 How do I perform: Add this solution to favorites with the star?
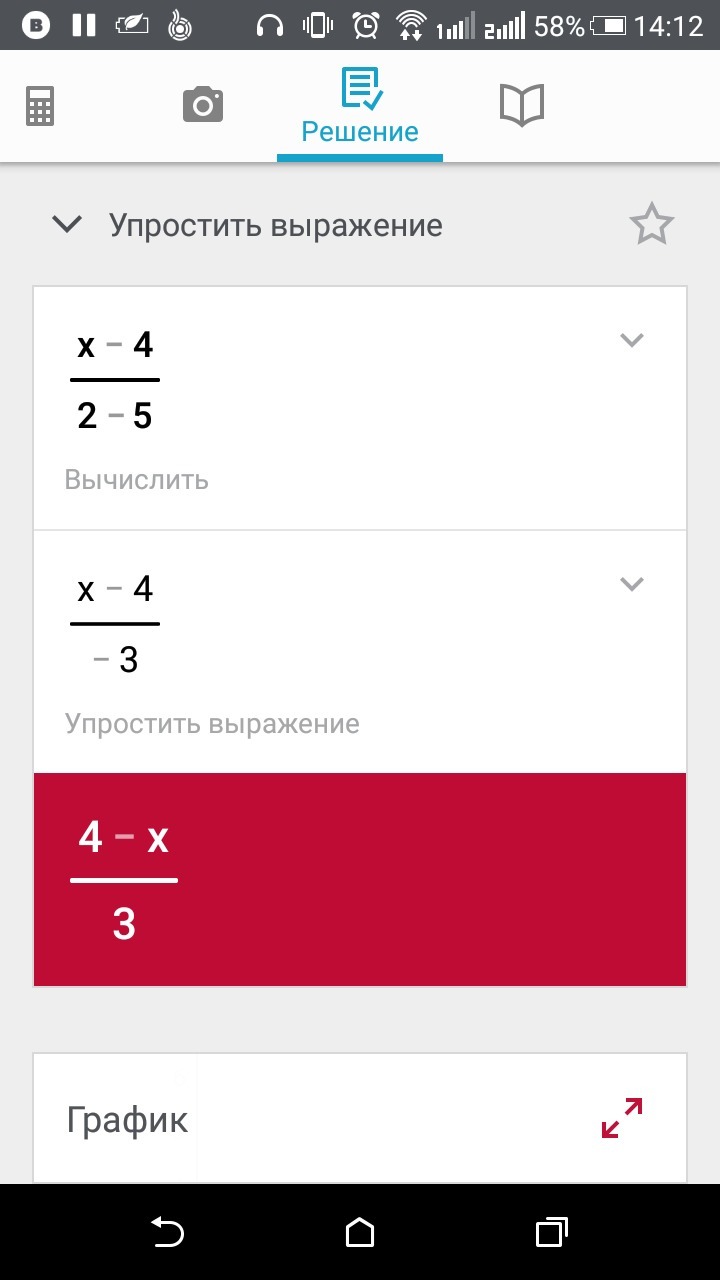(x=651, y=225)
